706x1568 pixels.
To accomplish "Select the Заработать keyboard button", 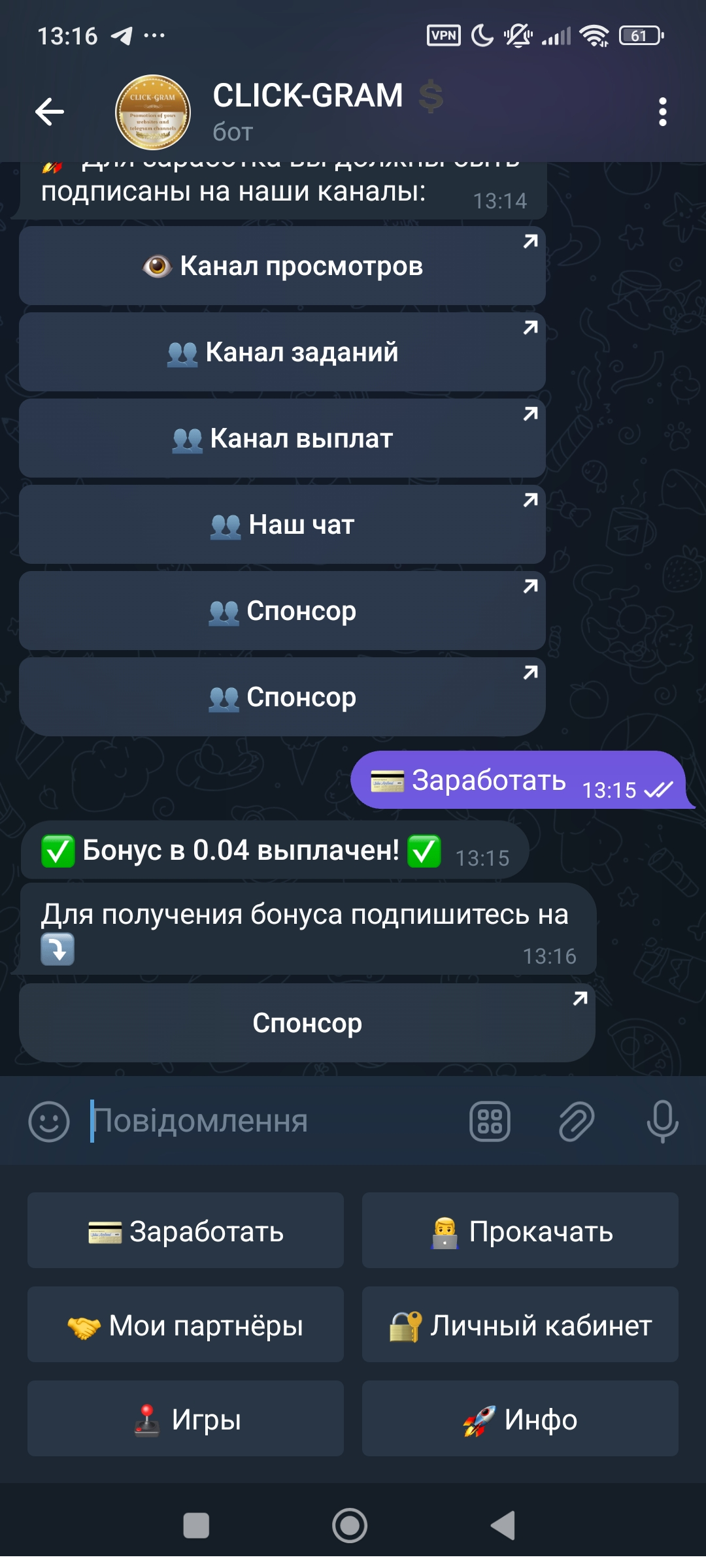I will click(x=186, y=1232).
